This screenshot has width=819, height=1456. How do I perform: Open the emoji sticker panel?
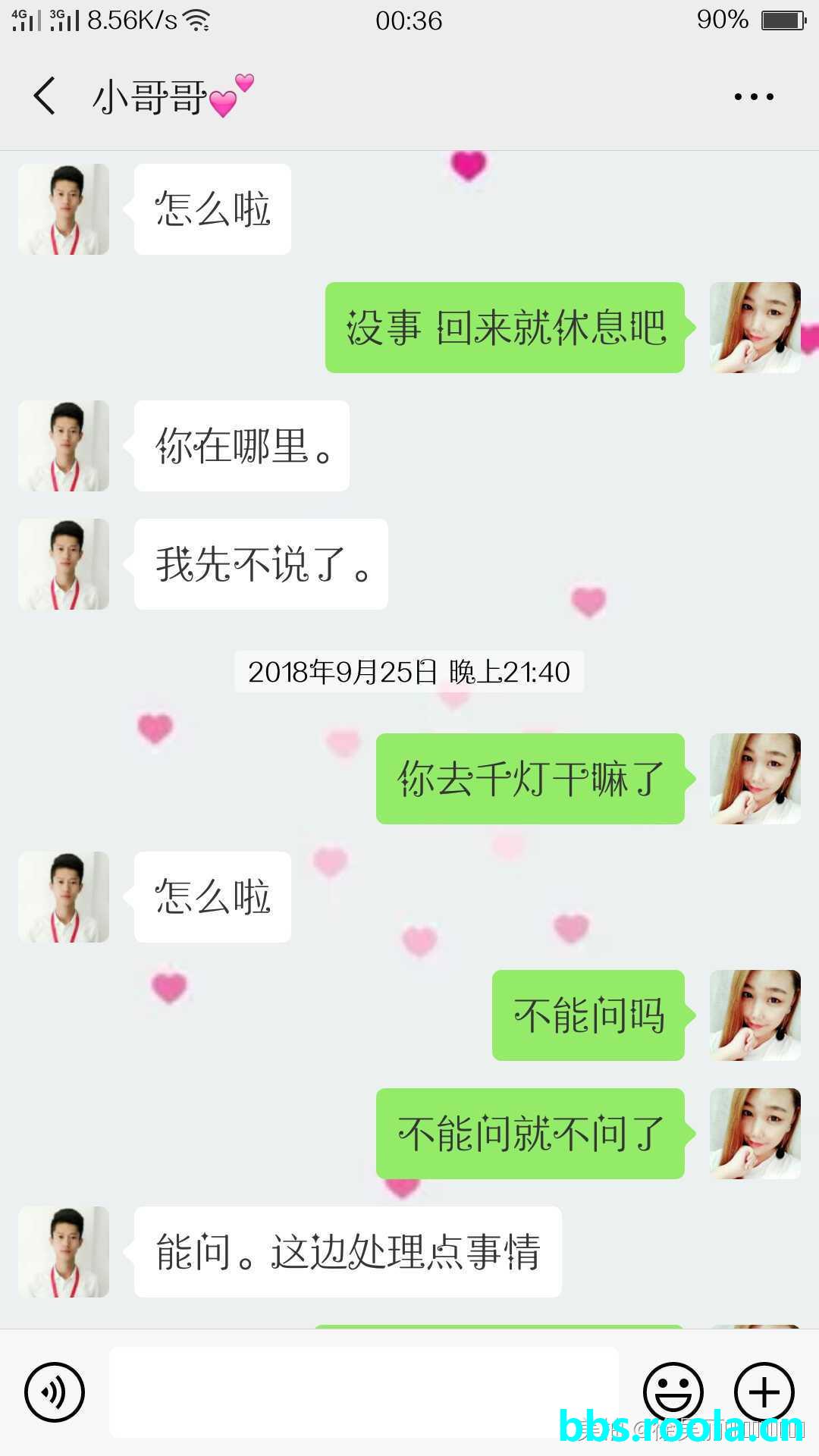(x=673, y=1392)
